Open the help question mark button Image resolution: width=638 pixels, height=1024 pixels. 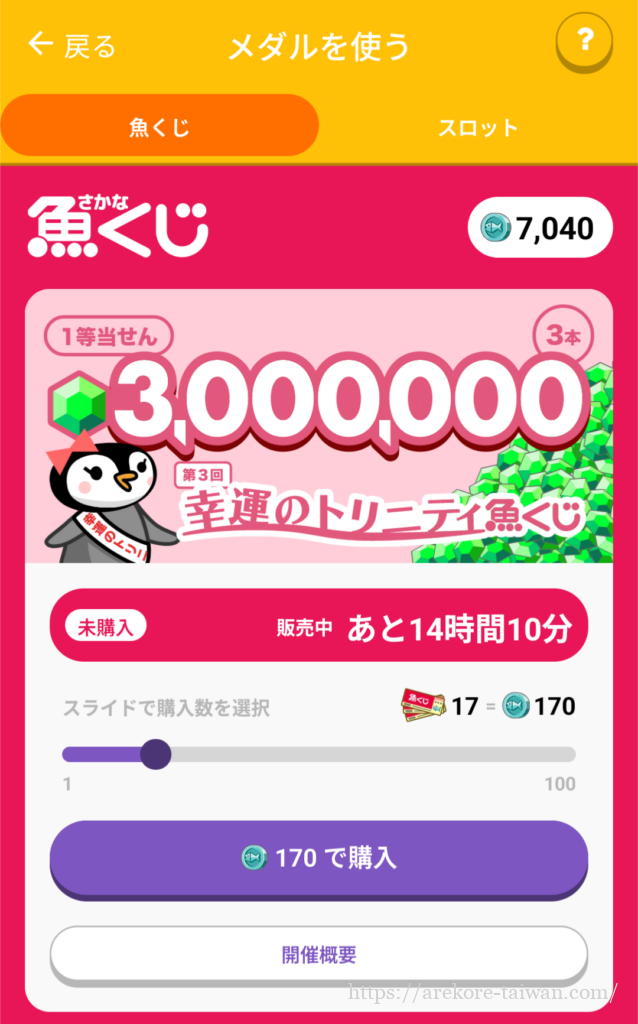tap(584, 42)
